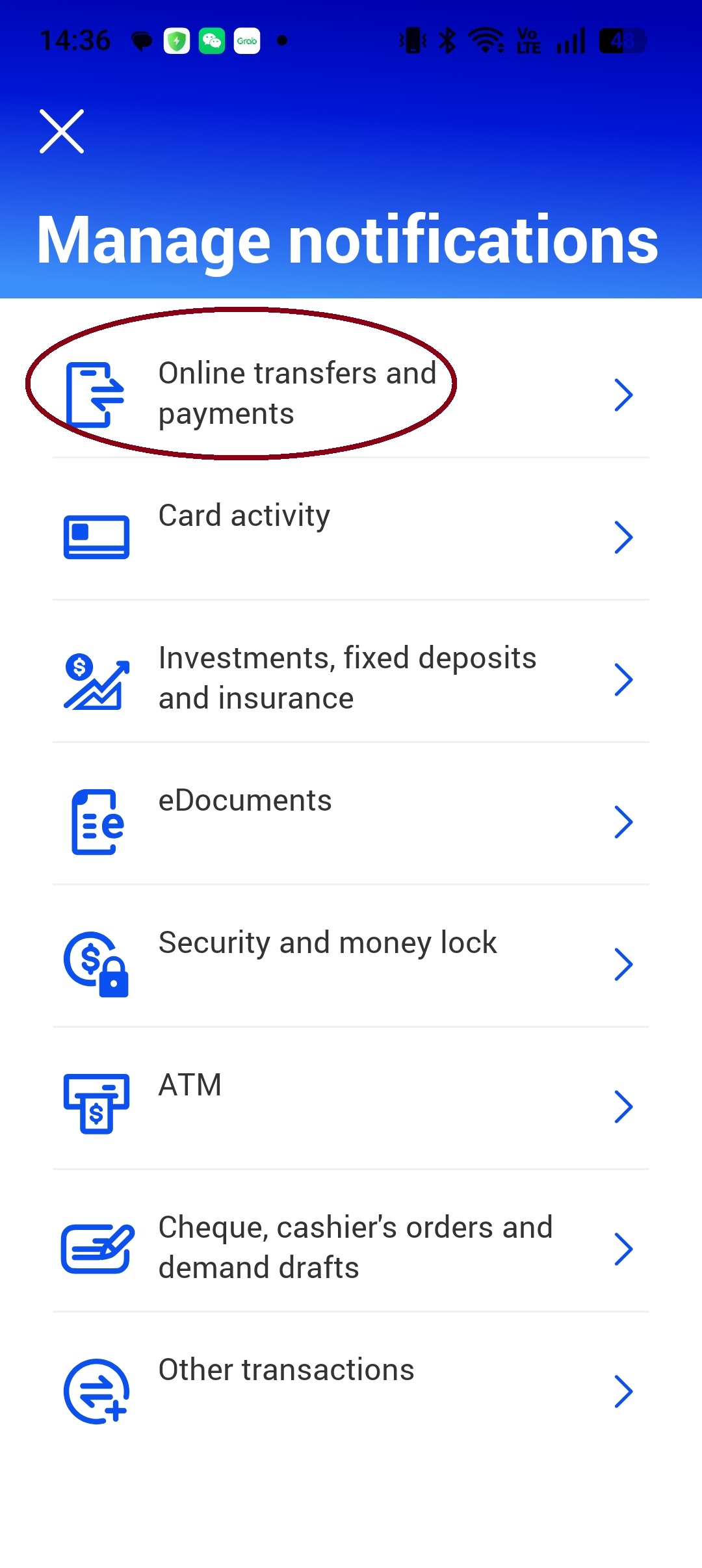
Task: Select Investments, fixed deposits and insurance
Action: [x=351, y=679]
